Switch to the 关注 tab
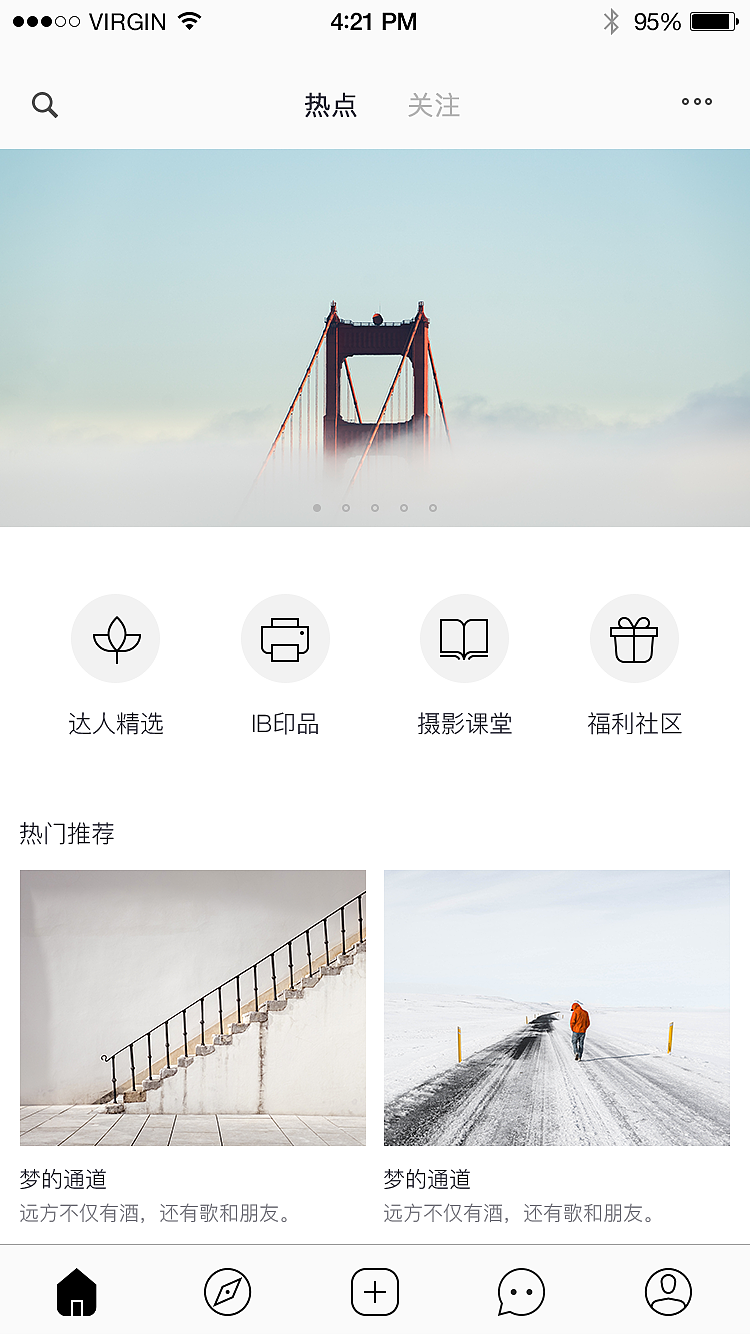The width and height of the screenshot is (750, 1335). 433,105
